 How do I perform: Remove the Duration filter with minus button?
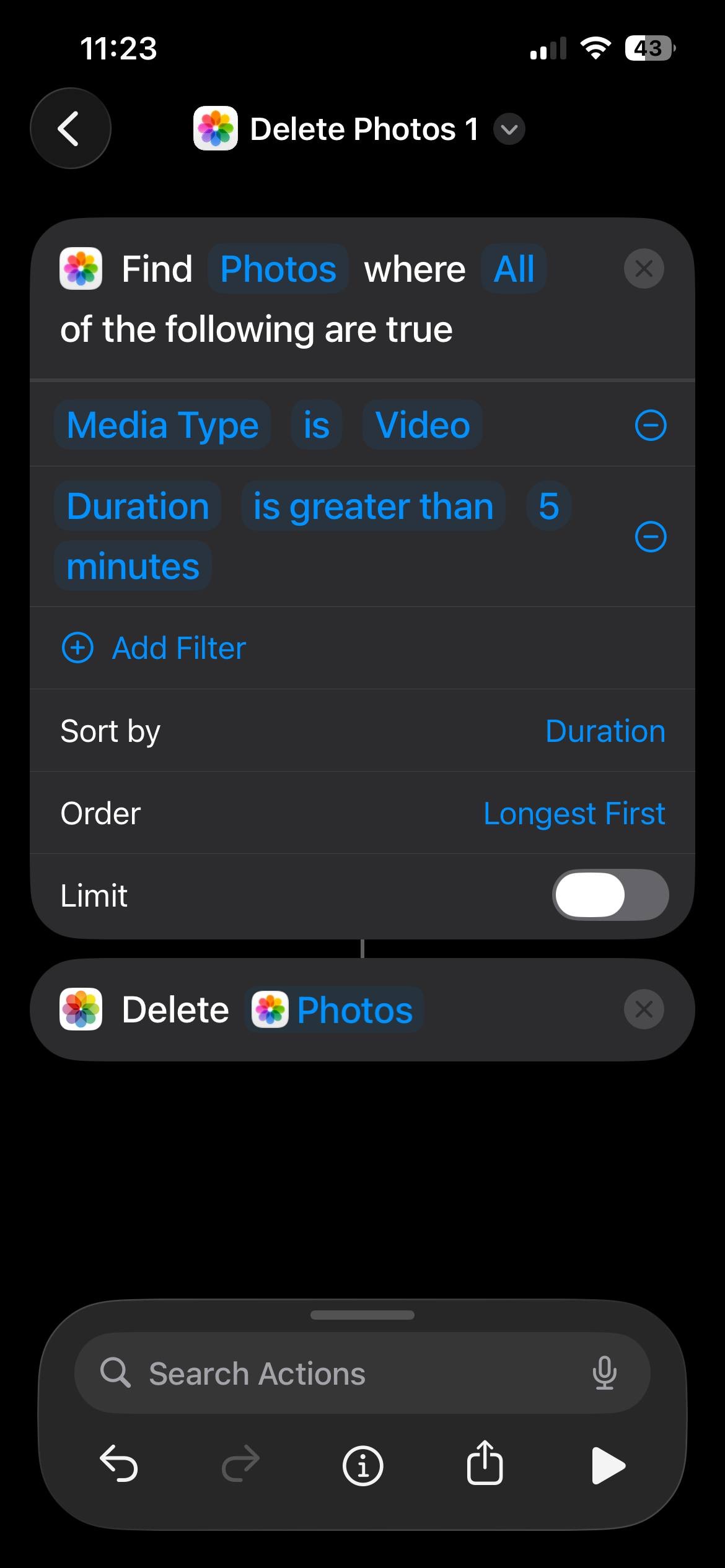click(649, 536)
